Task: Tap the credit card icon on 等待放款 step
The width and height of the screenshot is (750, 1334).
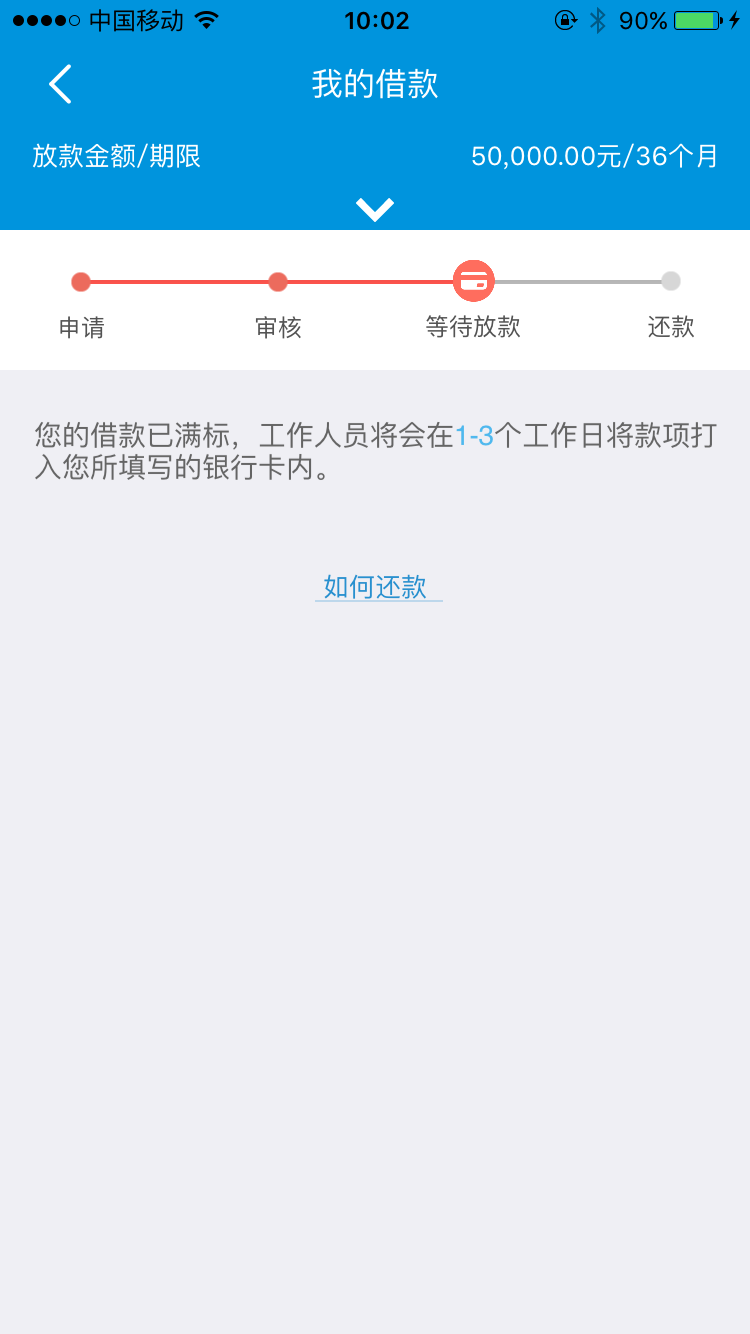Action: [471, 281]
